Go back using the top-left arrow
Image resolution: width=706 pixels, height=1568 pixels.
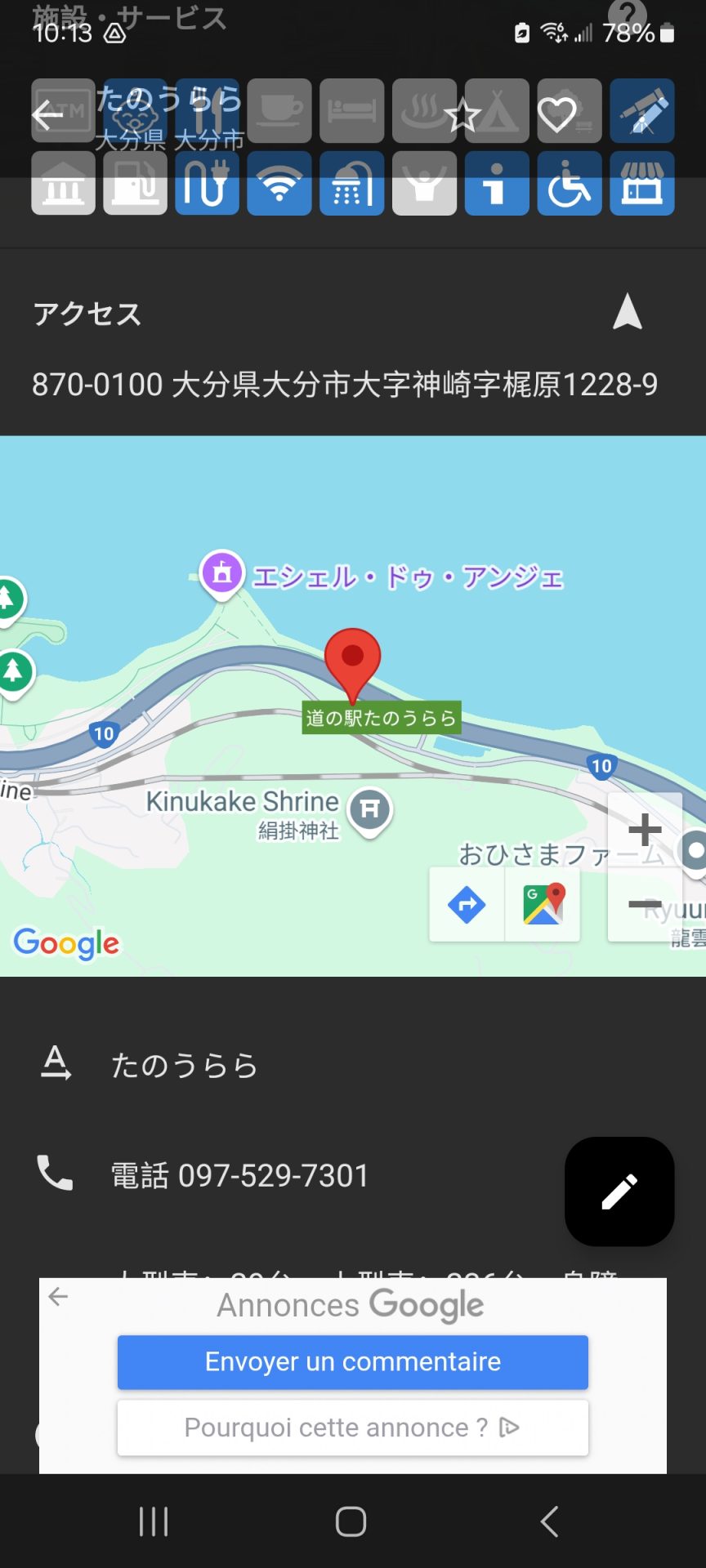[48, 115]
